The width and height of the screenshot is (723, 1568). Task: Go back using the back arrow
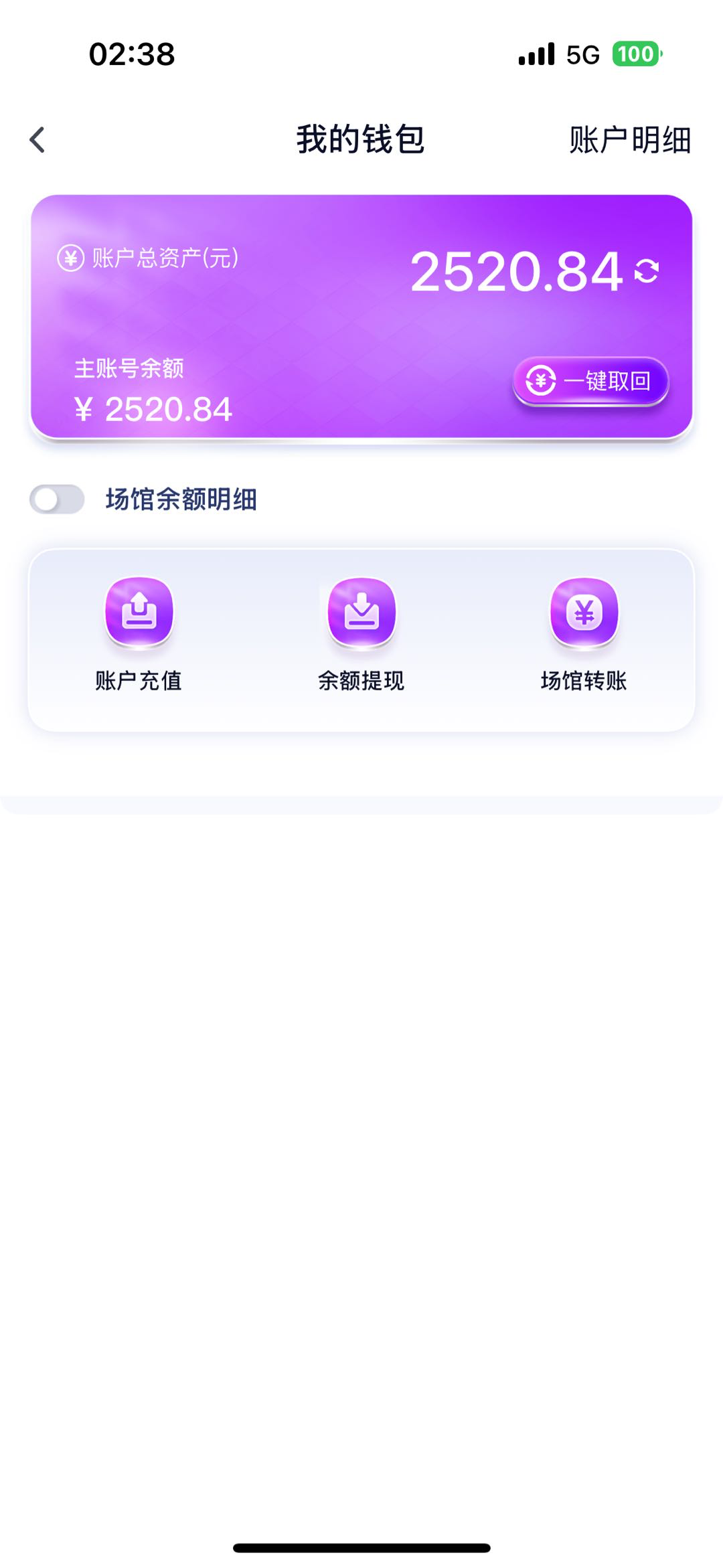click(37, 140)
